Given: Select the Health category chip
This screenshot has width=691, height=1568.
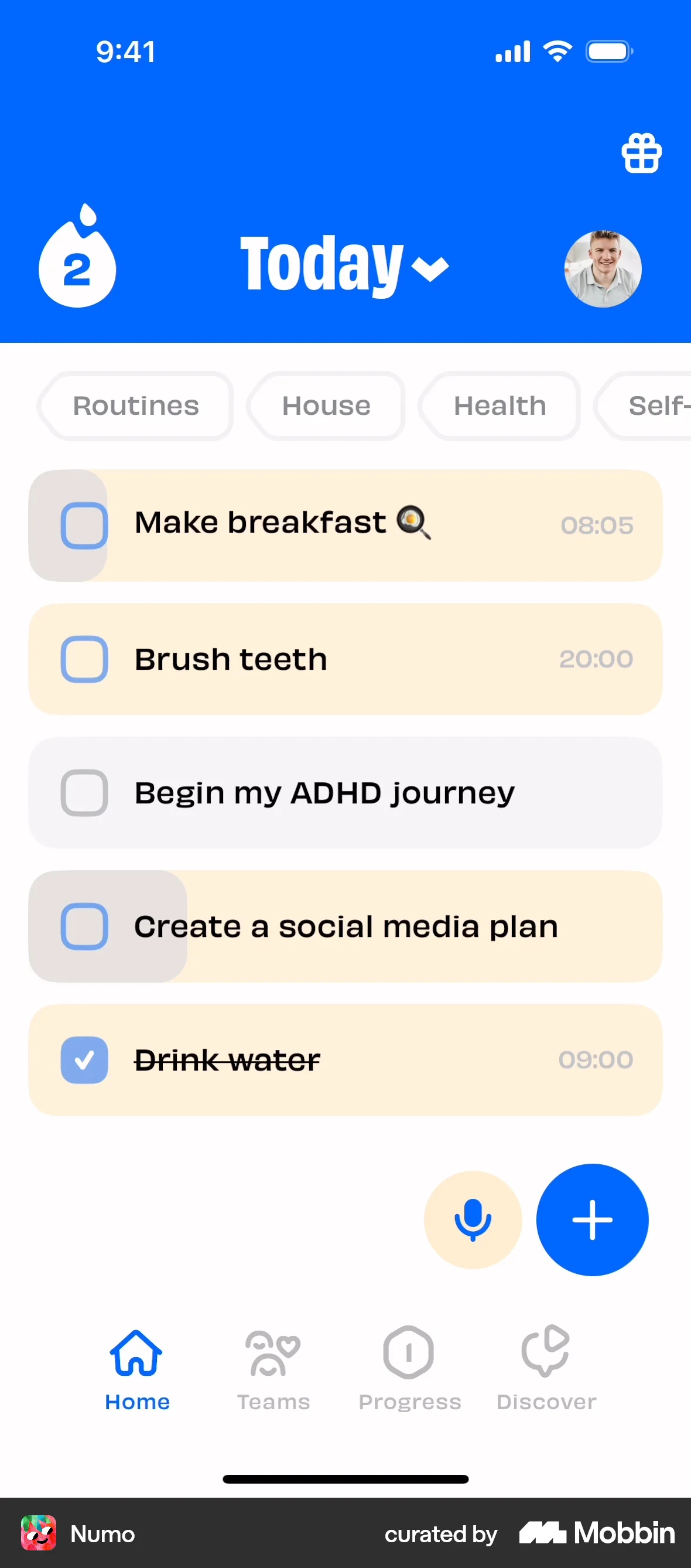Looking at the screenshot, I should [500, 406].
